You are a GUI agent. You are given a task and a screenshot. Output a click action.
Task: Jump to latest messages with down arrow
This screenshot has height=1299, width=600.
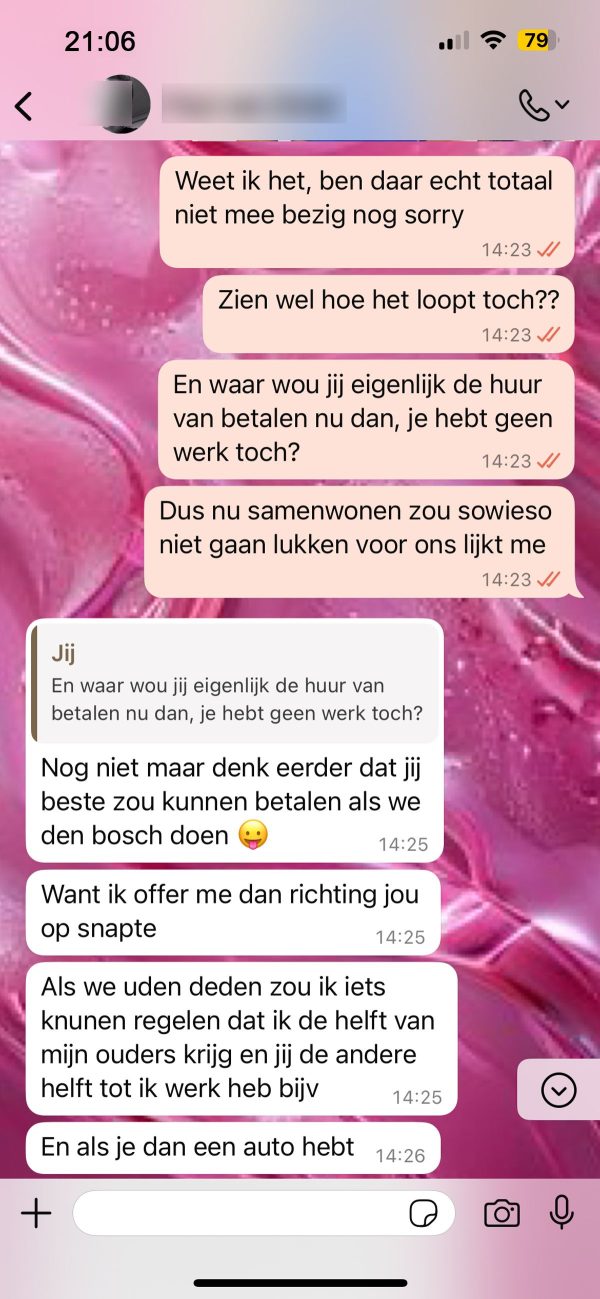click(x=558, y=1090)
